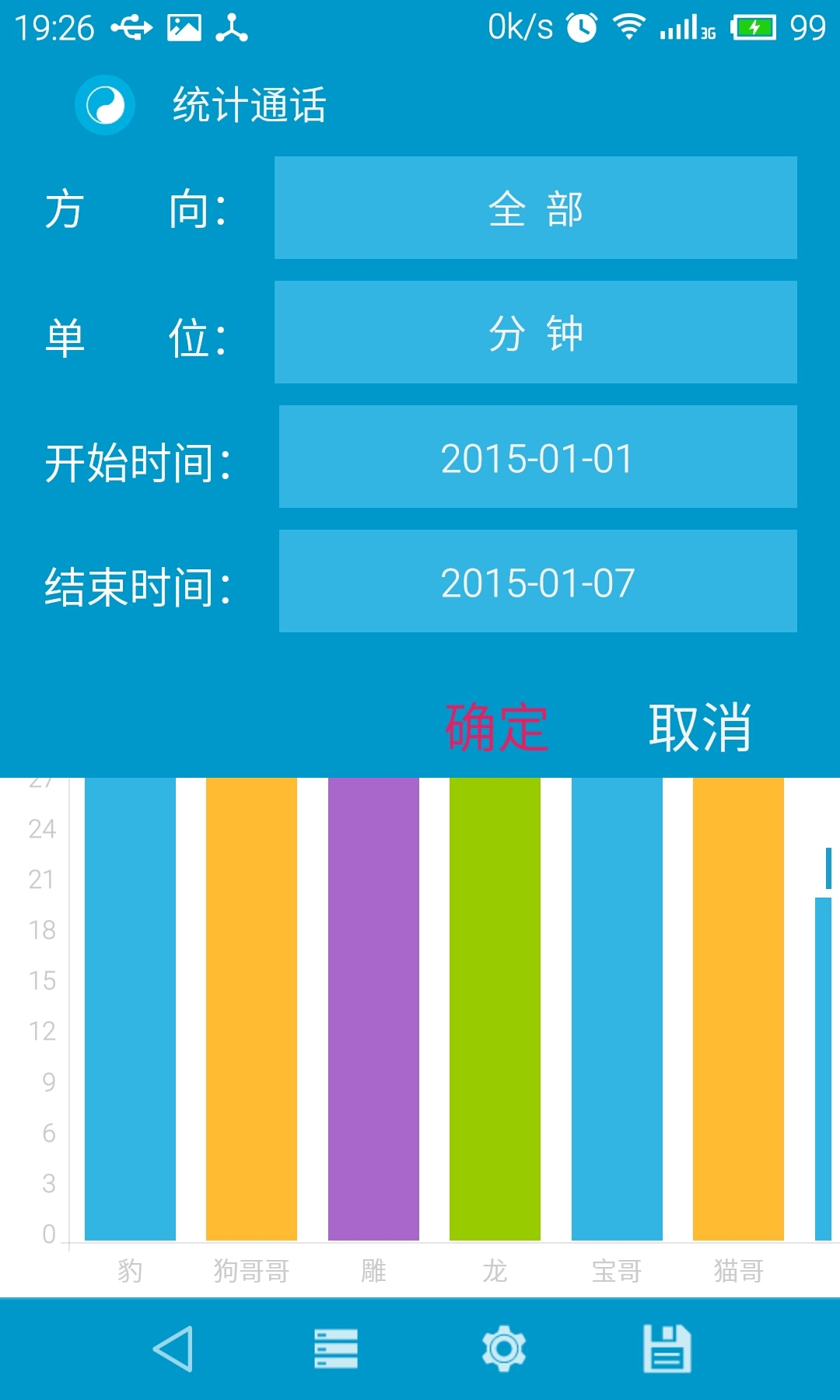Open settings gear in bottom toolbar

[504, 1349]
